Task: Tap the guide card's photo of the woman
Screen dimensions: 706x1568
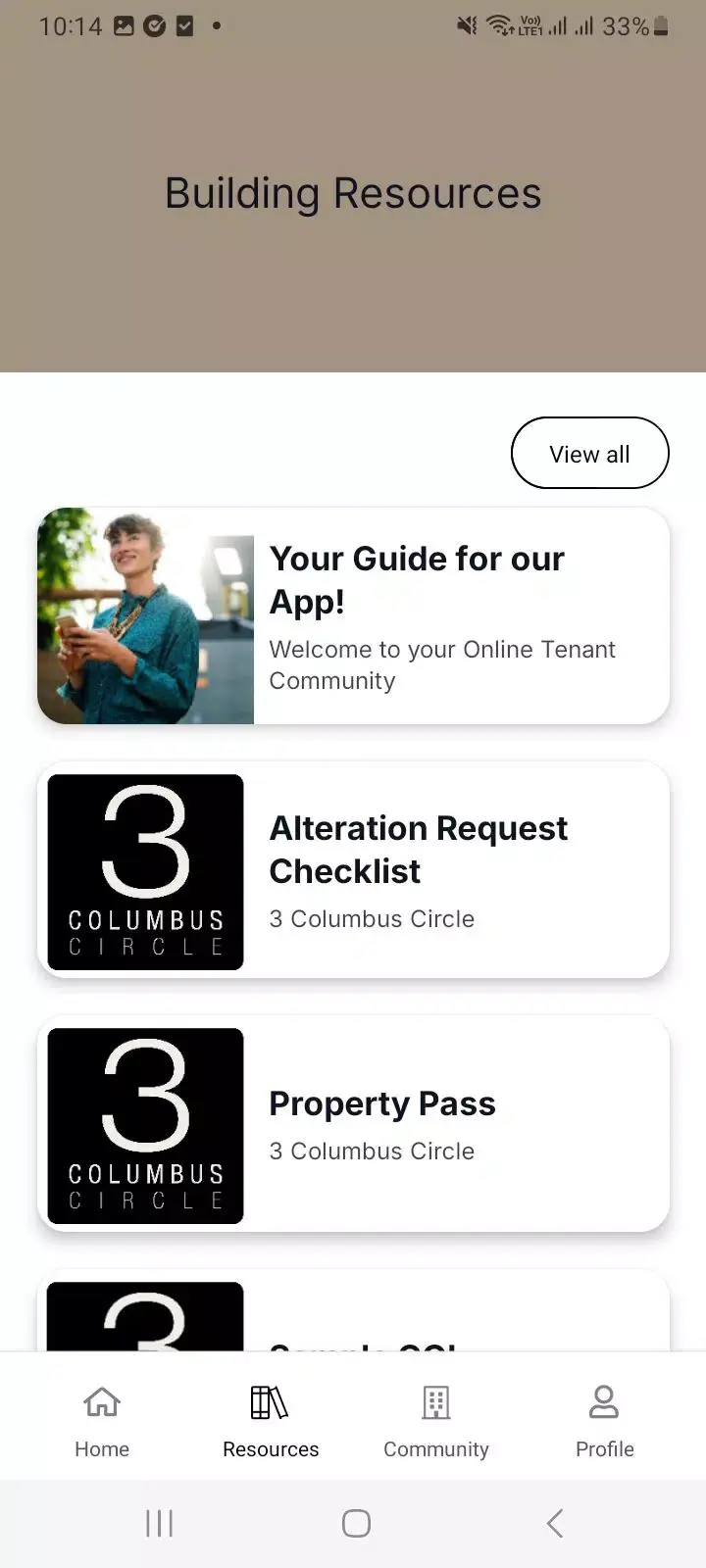Action: click(x=144, y=615)
